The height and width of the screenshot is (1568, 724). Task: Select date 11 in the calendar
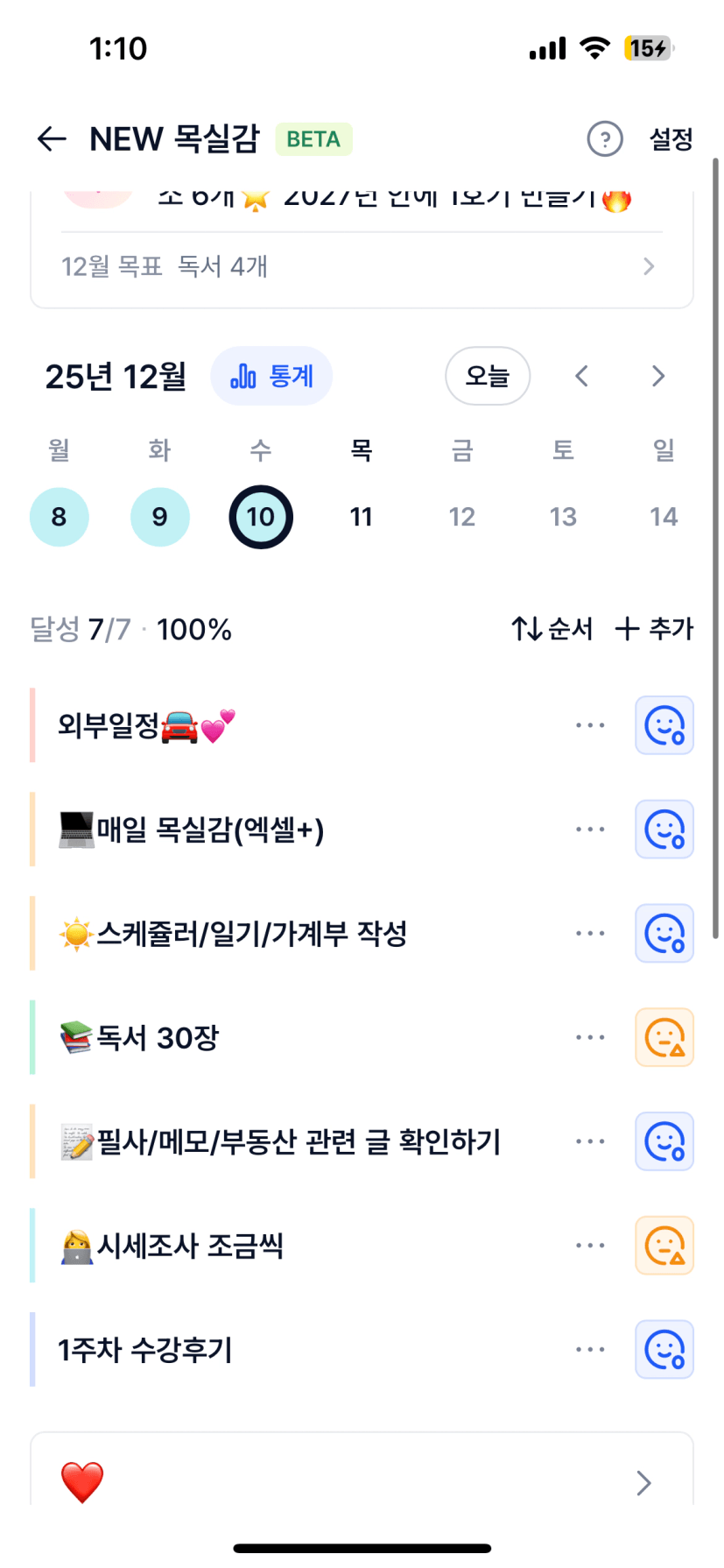pos(362,517)
